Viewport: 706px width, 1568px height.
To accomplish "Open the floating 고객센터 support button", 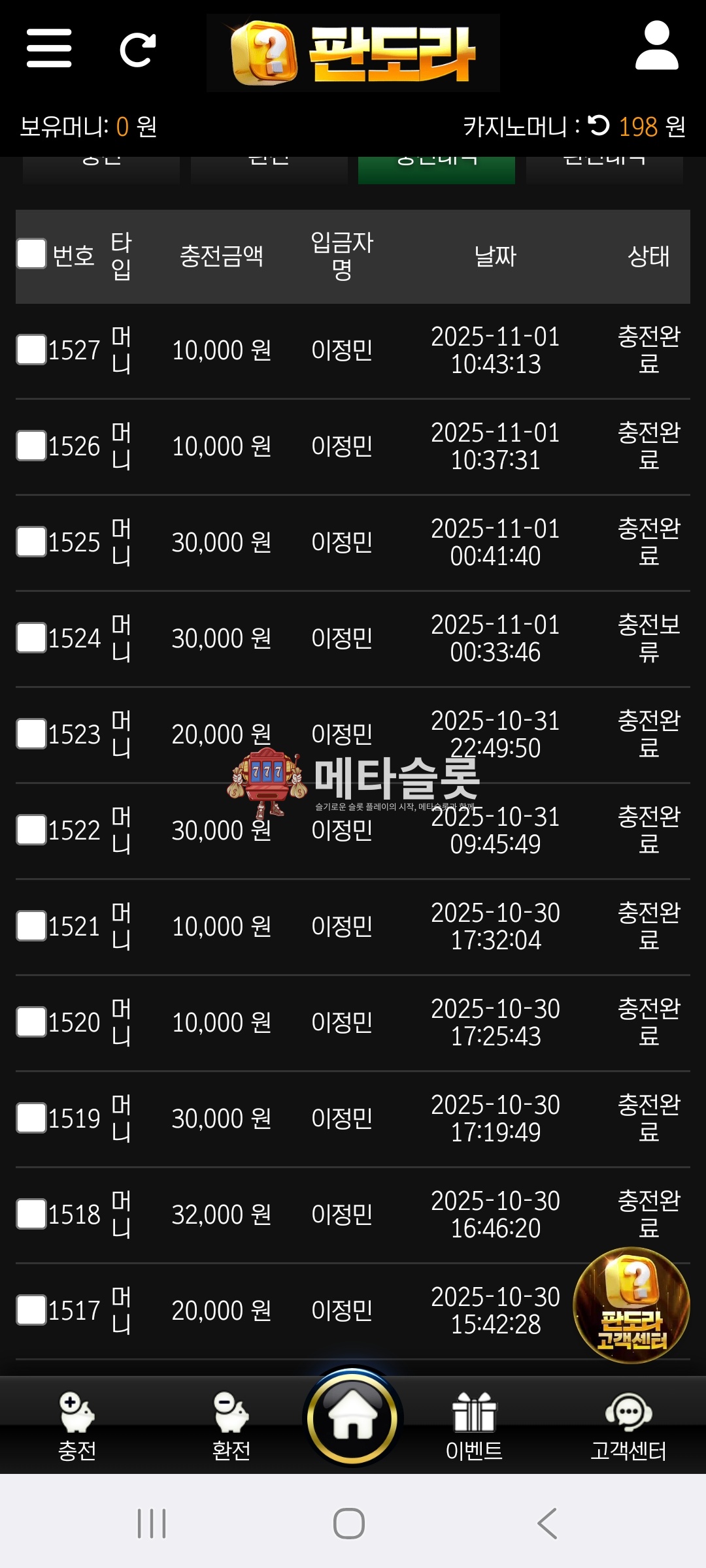I will coord(631,1305).
